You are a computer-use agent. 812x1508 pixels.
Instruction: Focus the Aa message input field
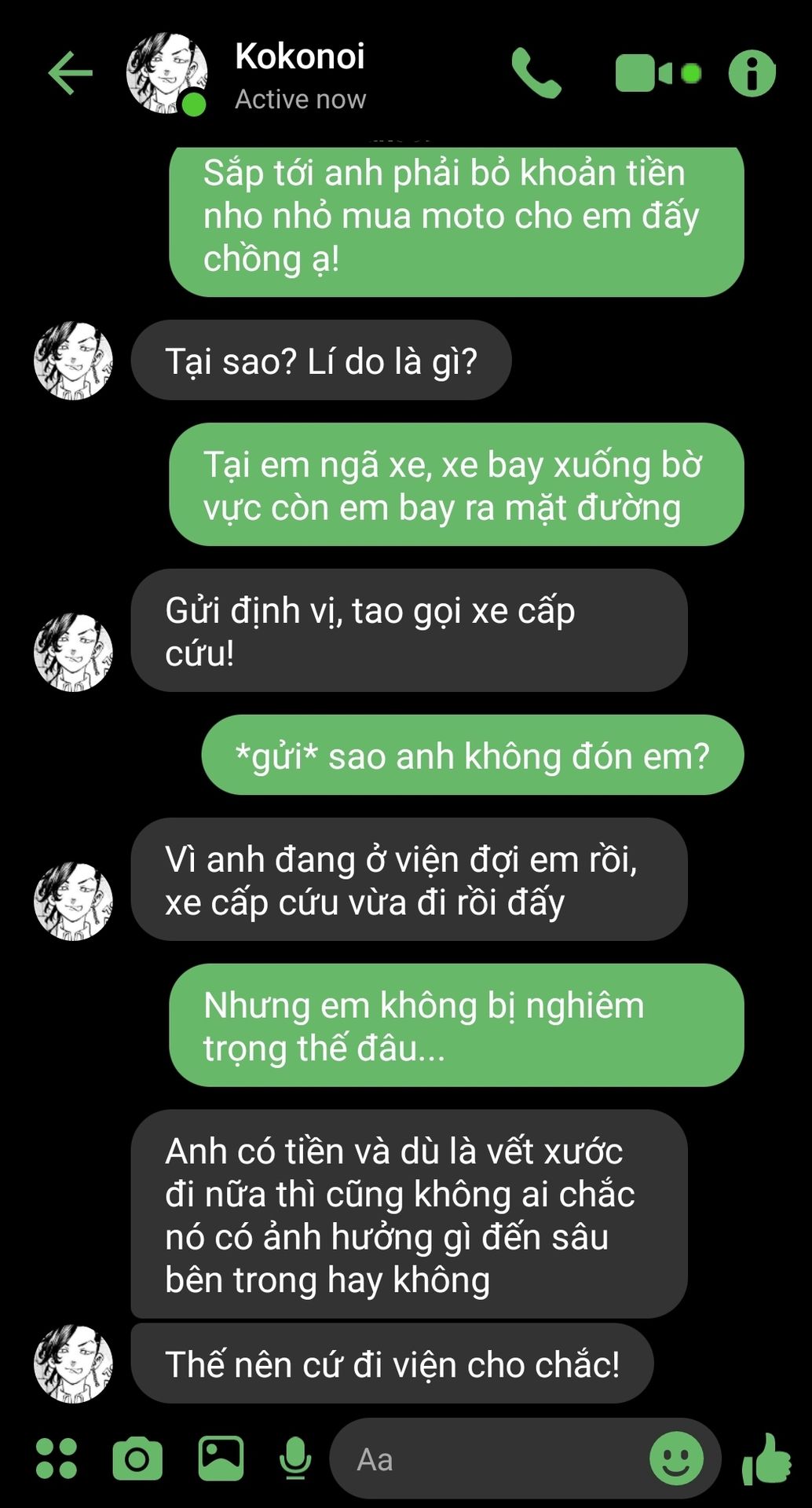(487, 1460)
